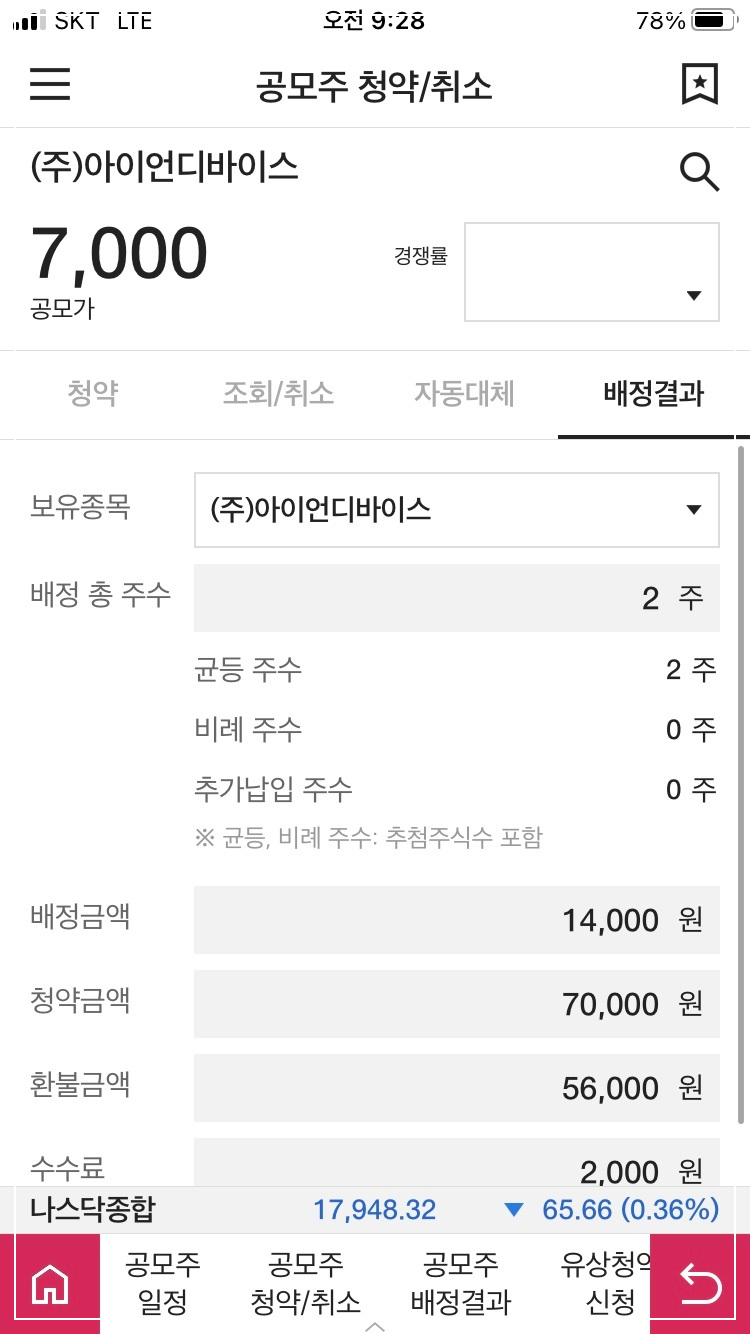This screenshot has width=750, height=1334.
Task: Switch to the 자동대체 tab
Action: pyautogui.click(x=463, y=394)
